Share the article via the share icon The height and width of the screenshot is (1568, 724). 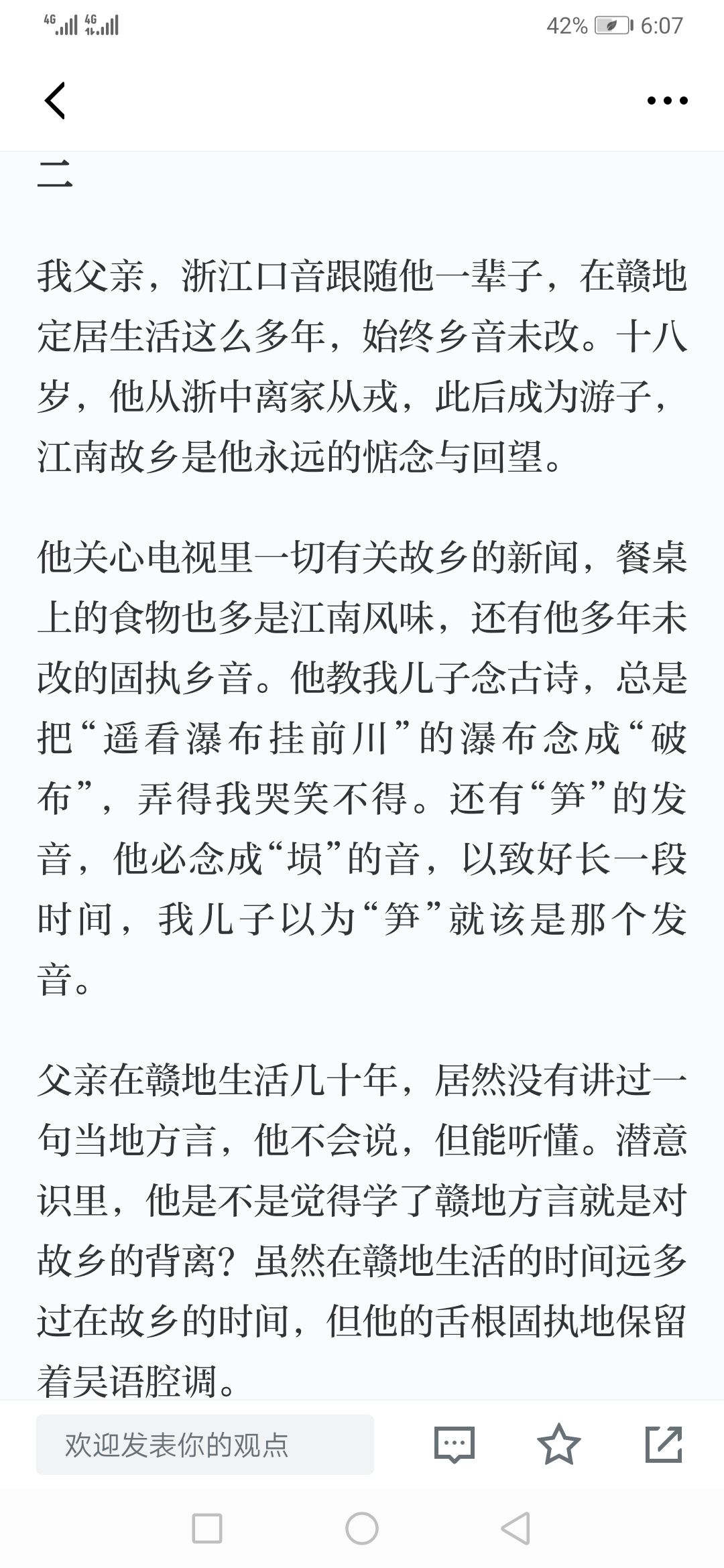[x=664, y=1444]
